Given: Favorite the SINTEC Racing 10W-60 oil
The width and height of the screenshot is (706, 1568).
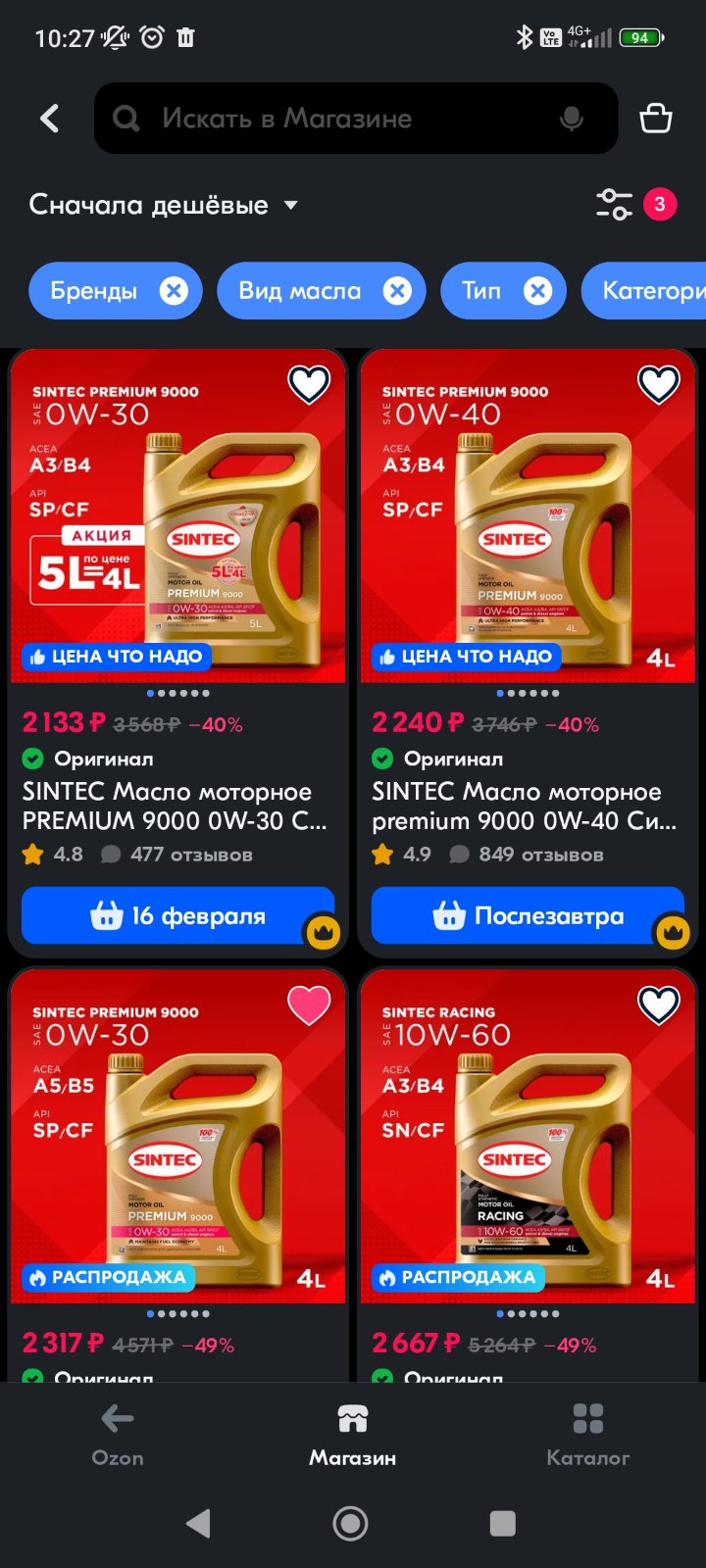Looking at the screenshot, I should 659,1004.
